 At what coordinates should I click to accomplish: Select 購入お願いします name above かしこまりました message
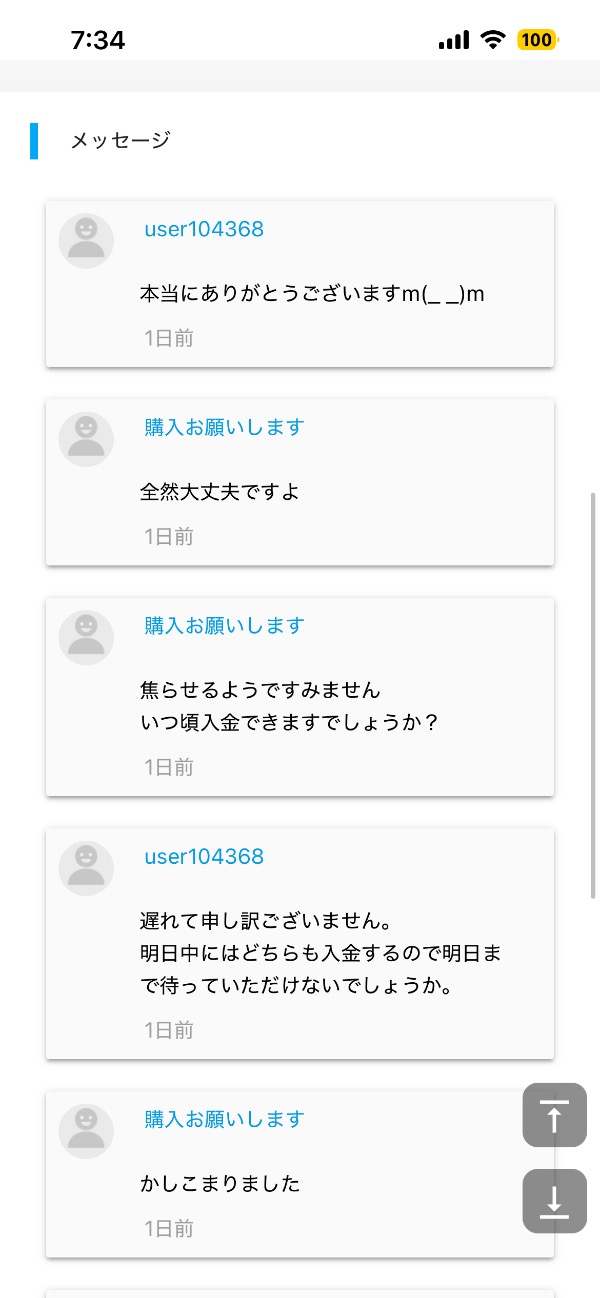pyautogui.click(x=224, y=1119)
